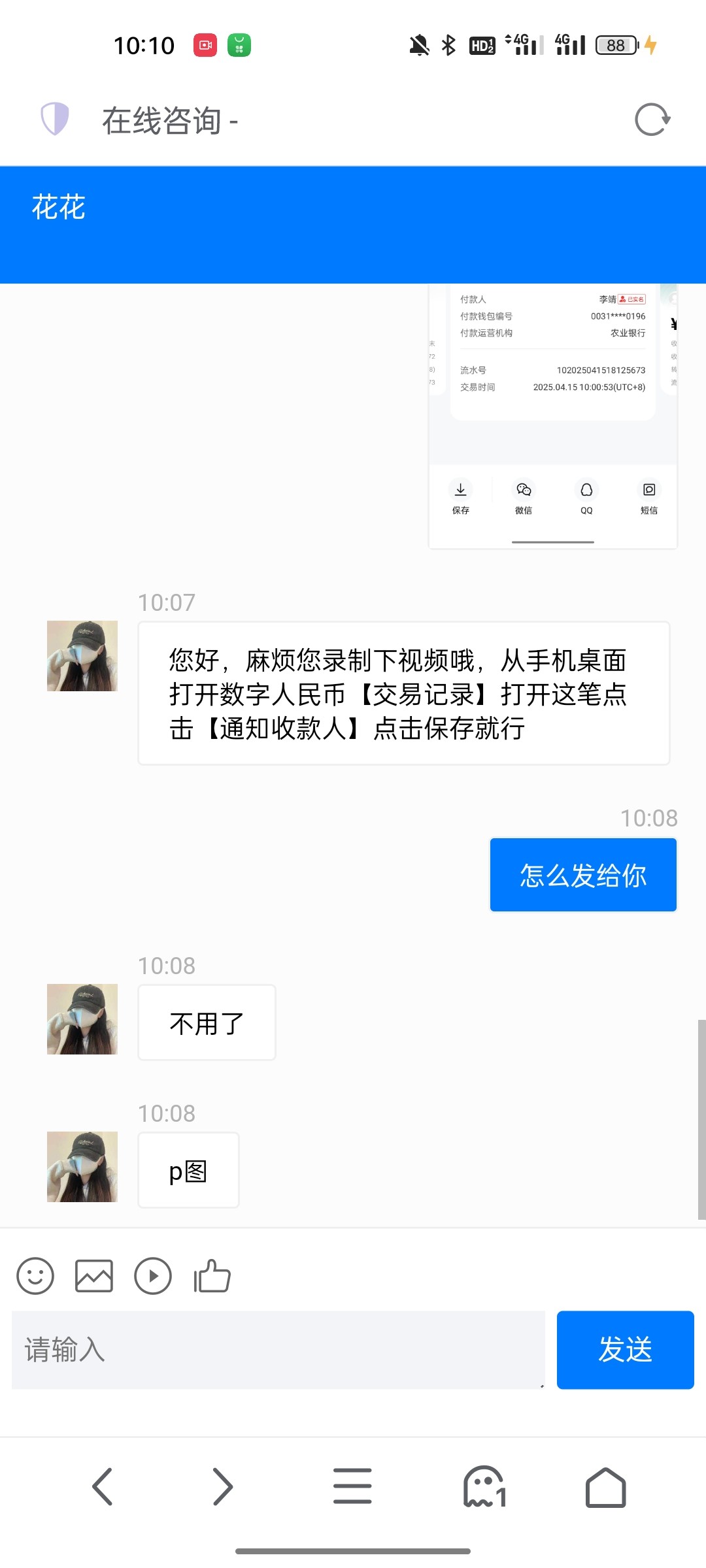Tap the shield icon beside 在线咨询
The image size is (706, 1568).
coord(55,119)
